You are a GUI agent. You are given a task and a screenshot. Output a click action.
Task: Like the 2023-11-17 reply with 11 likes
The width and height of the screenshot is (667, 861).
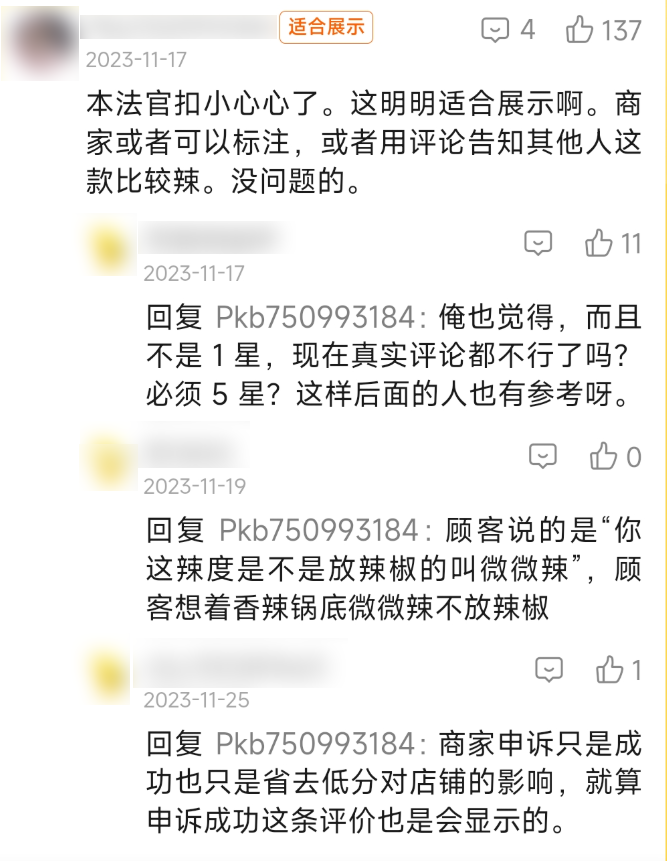(598, 243)
